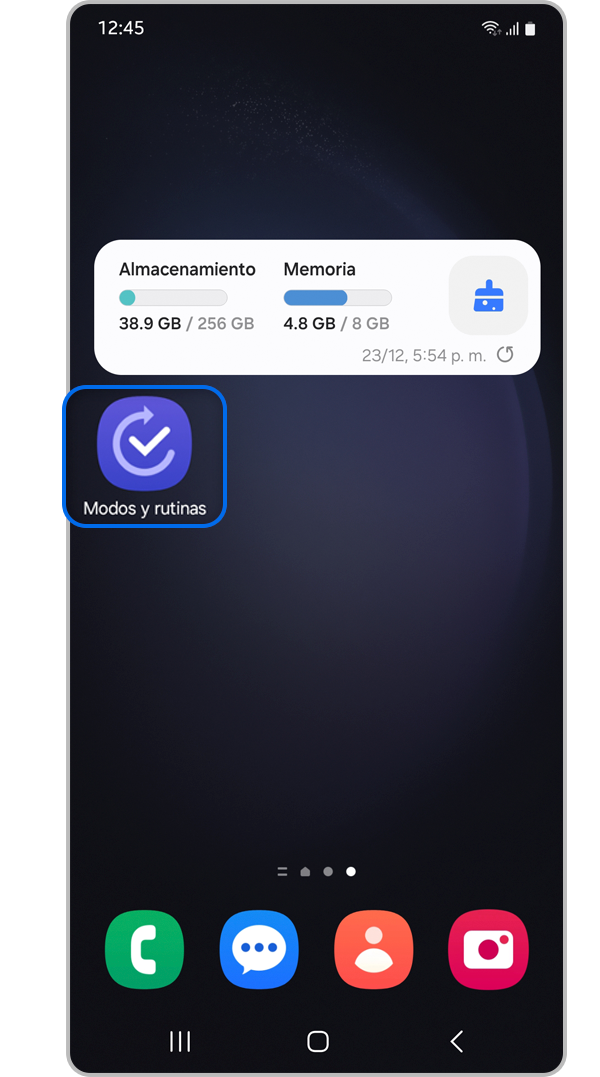Refresh the storage and memory widget
Screen dimensions: 600x1077
click(506, 354)
